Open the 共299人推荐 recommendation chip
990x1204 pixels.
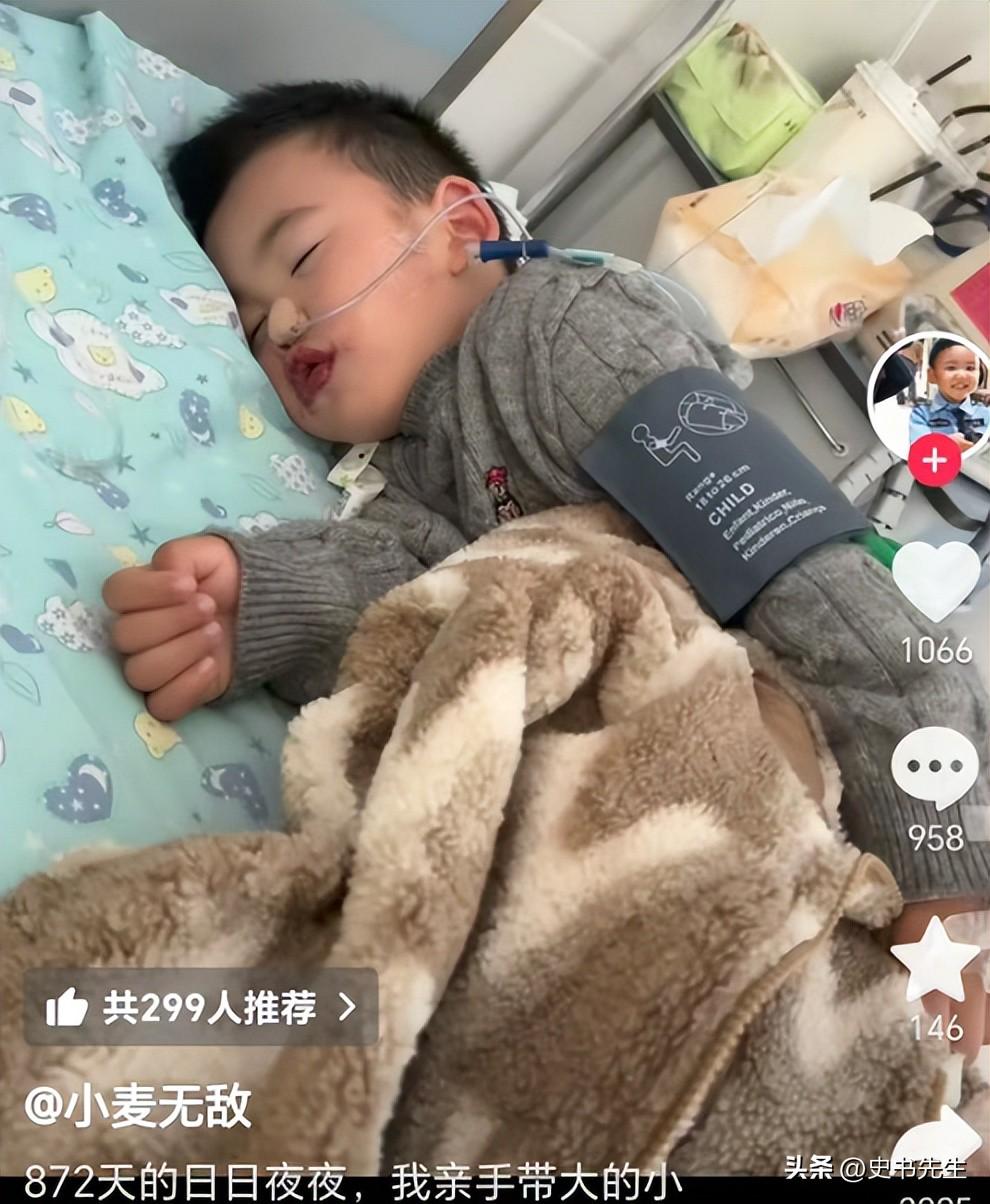click(201, 1006)
